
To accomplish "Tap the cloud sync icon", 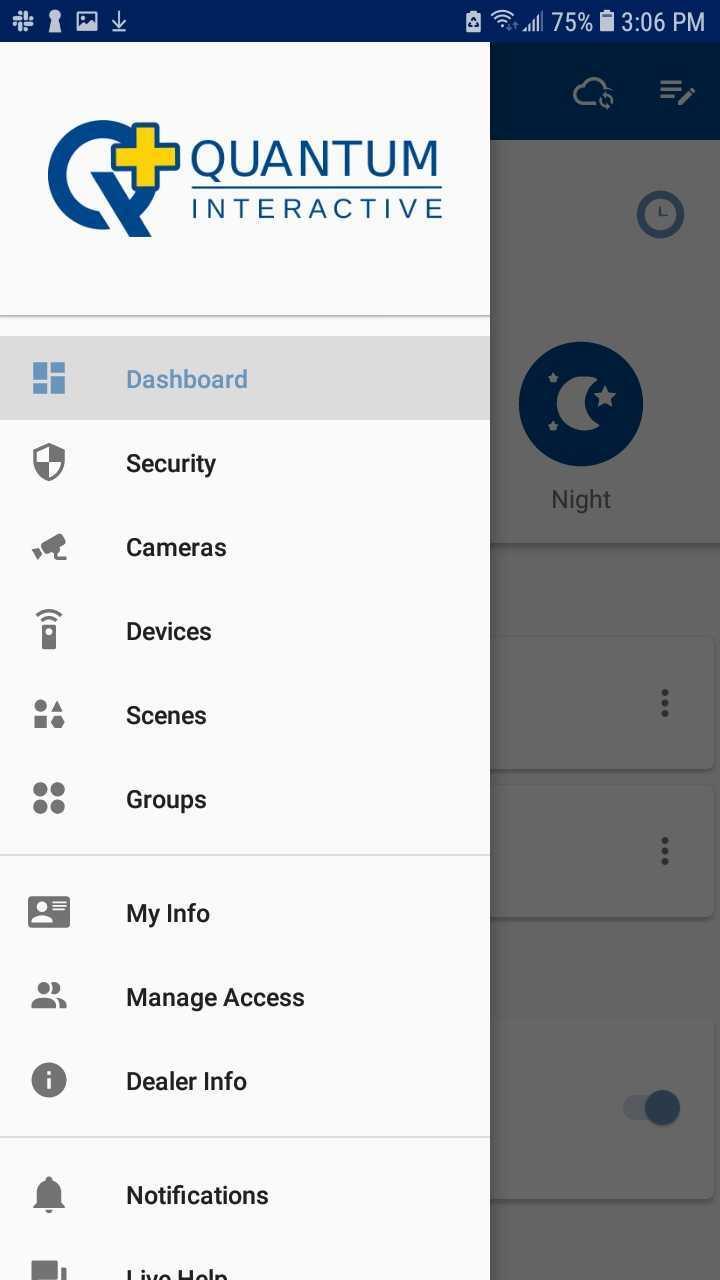I will (x=593, y=93).
